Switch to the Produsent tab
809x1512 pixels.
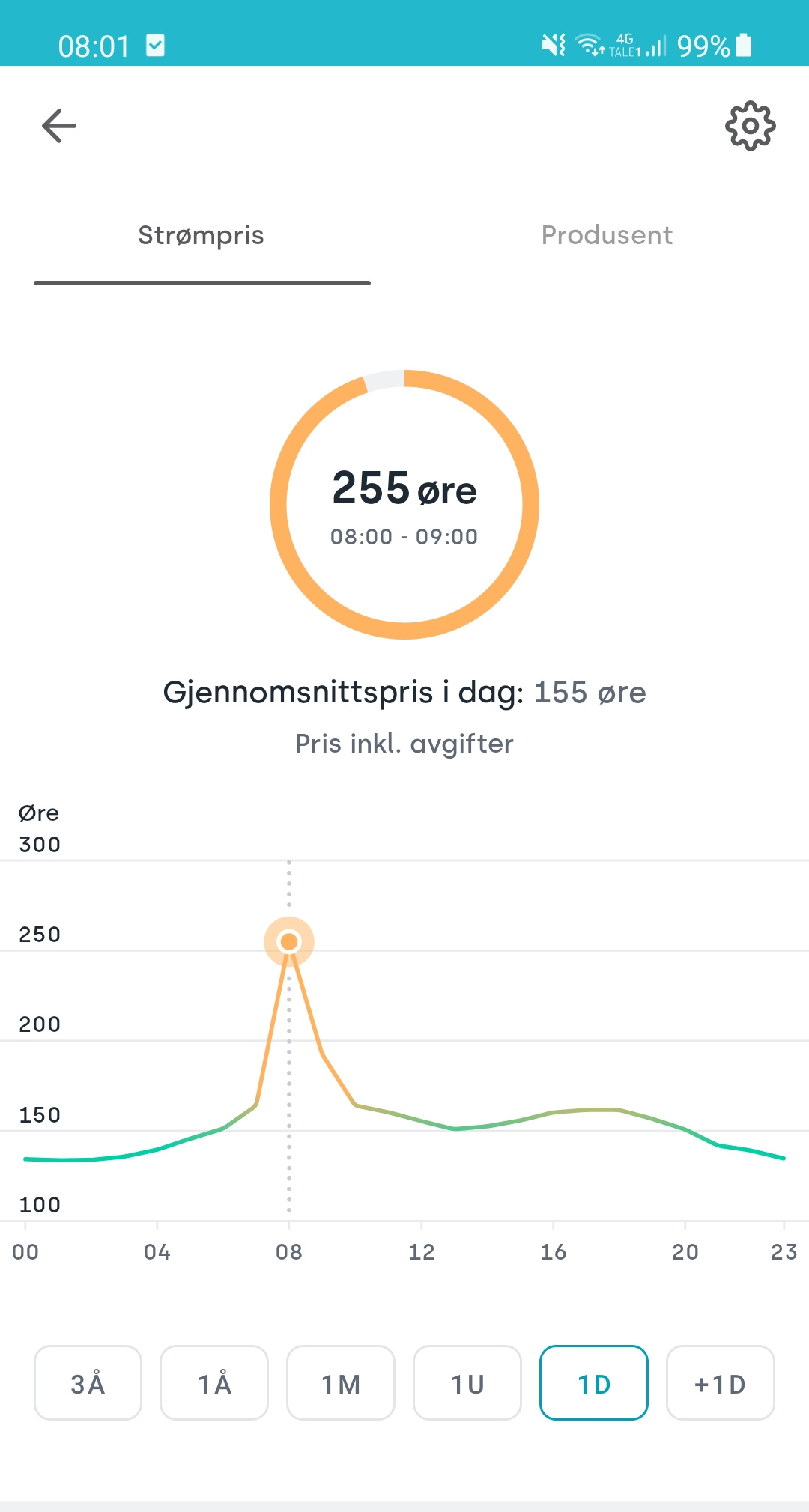[x=607, y=235]
